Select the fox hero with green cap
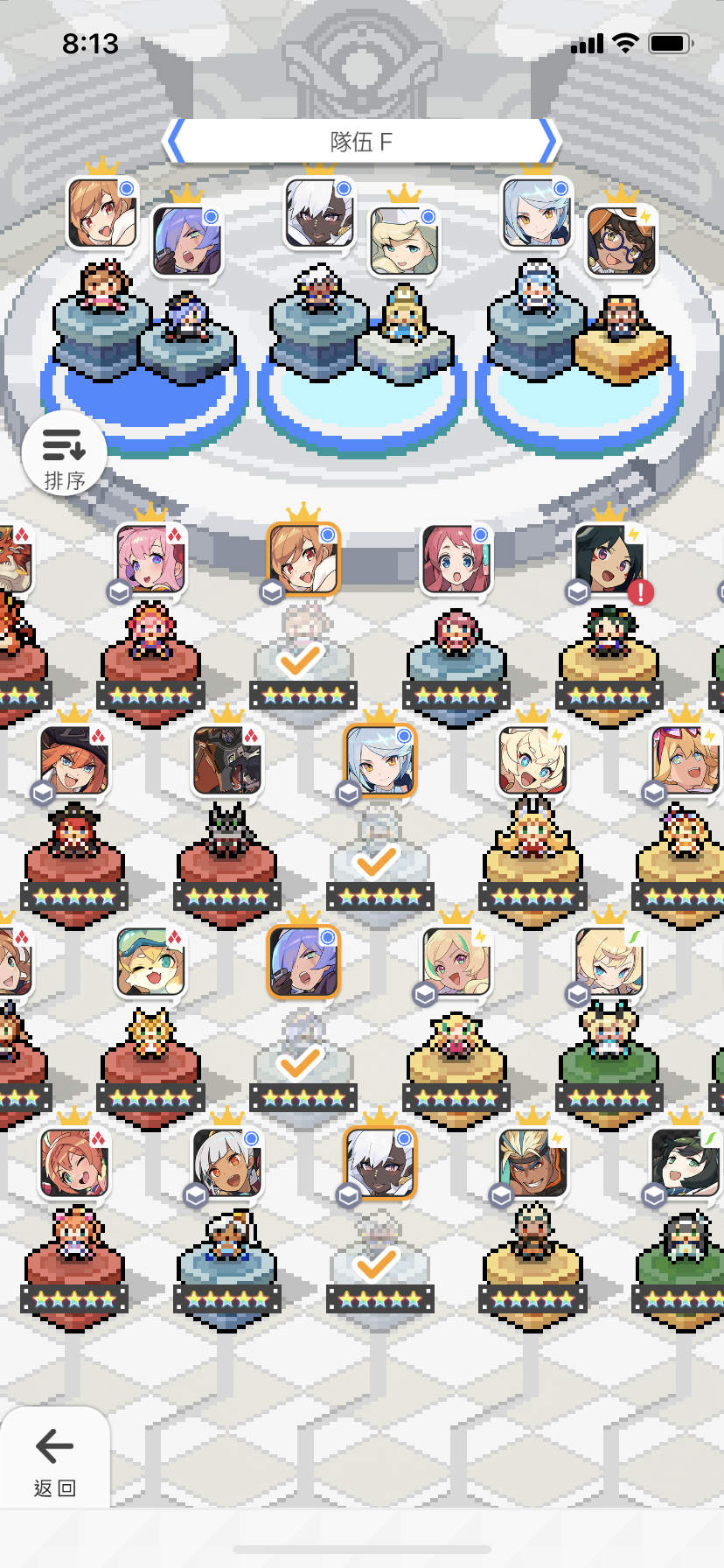The width and height of the screenshot is (724, 1568). pos(150,962)
